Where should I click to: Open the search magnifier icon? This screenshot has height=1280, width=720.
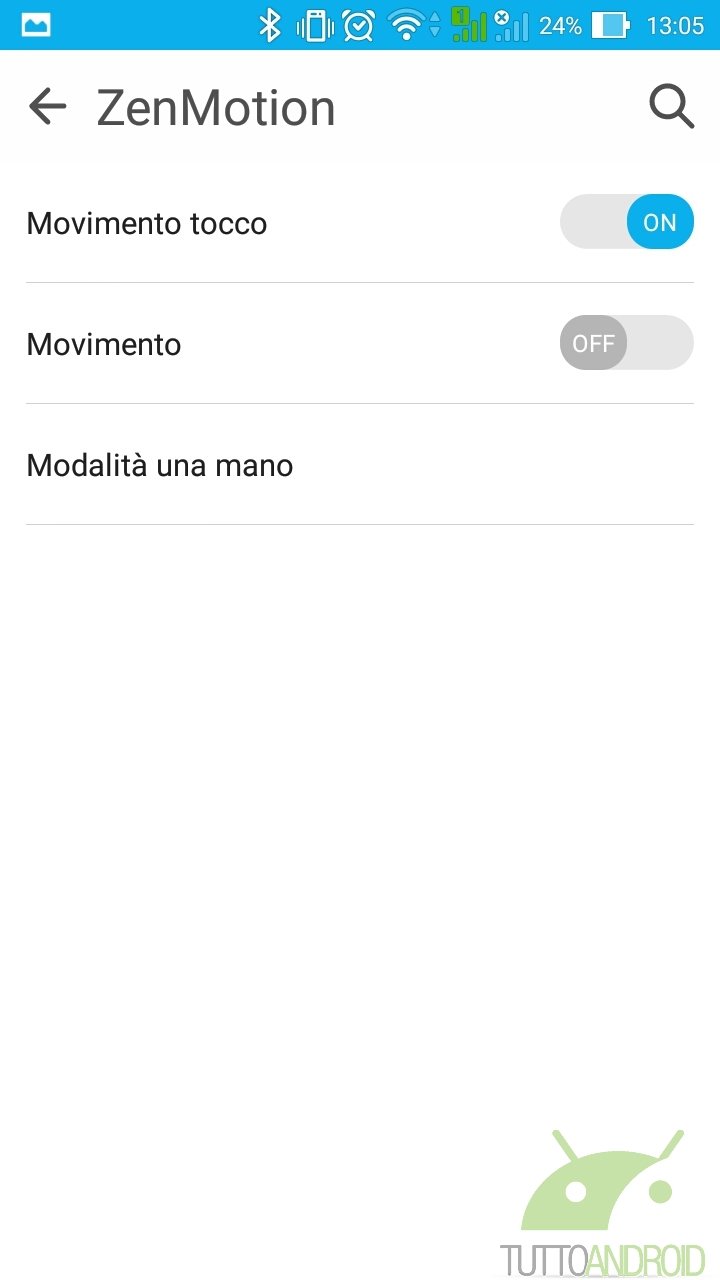coord(671,106)
